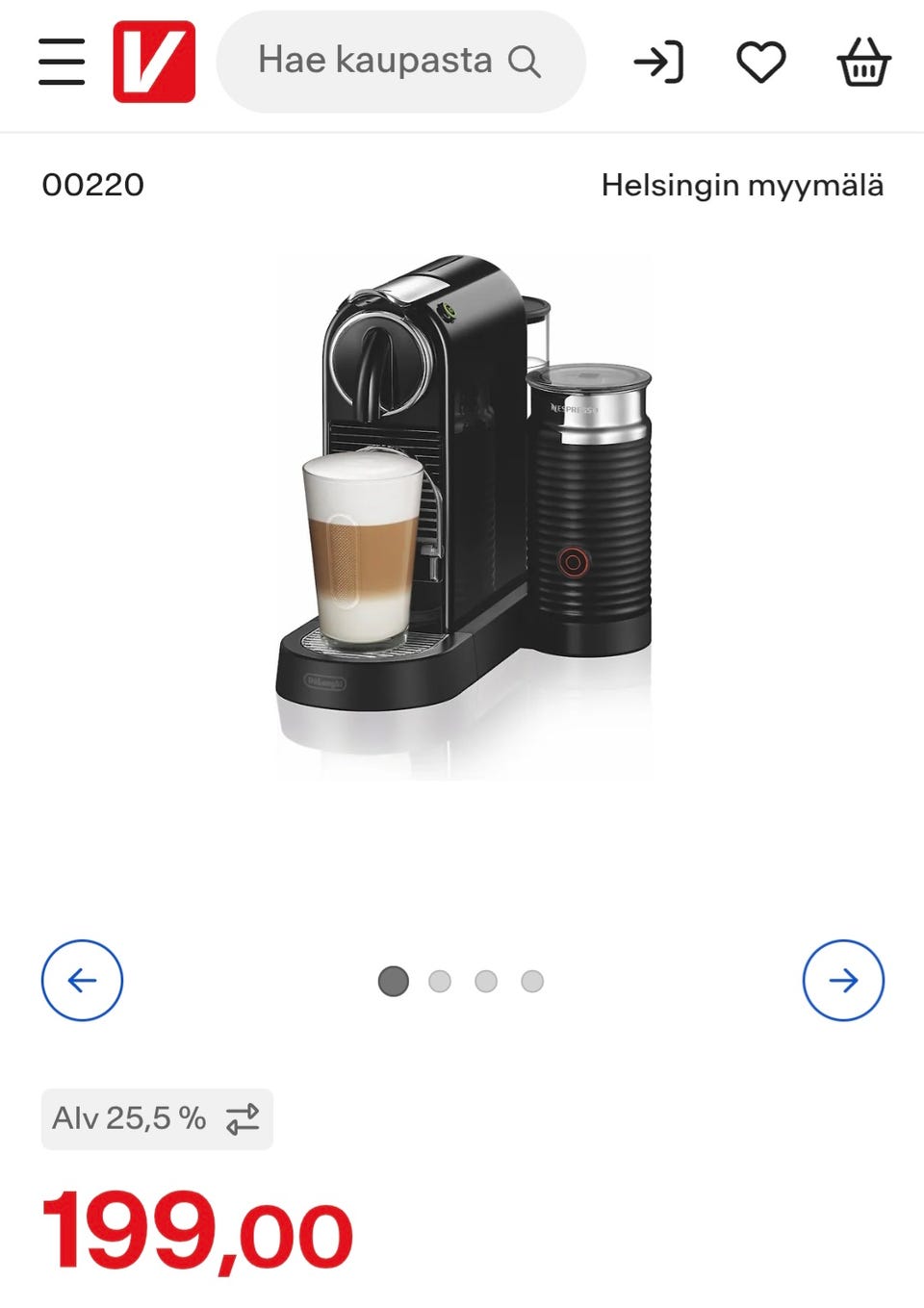
Task: View the favorites heart list
Action: point(760,64)
